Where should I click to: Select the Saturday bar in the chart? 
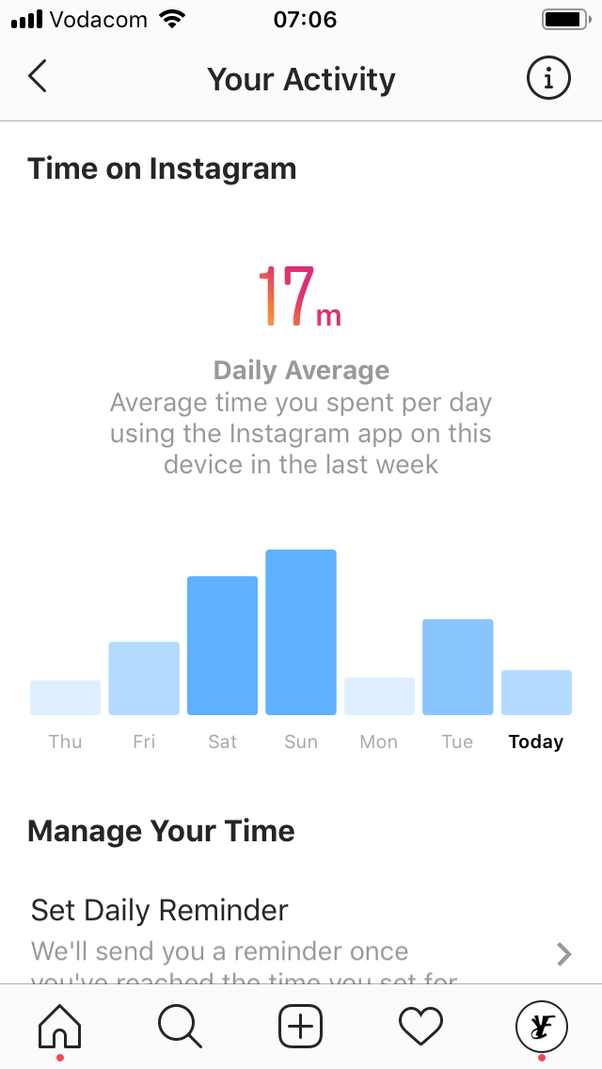click(222, 646)
